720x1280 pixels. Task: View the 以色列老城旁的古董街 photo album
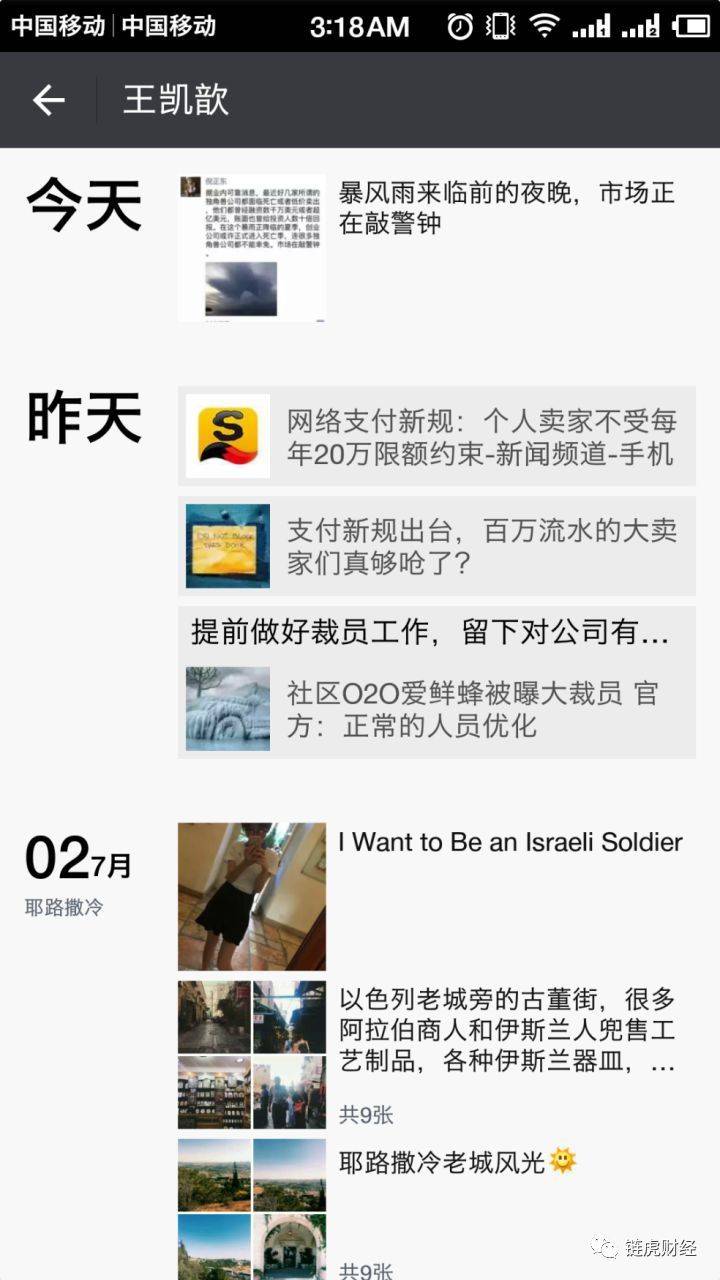[x=437, y=1054]
